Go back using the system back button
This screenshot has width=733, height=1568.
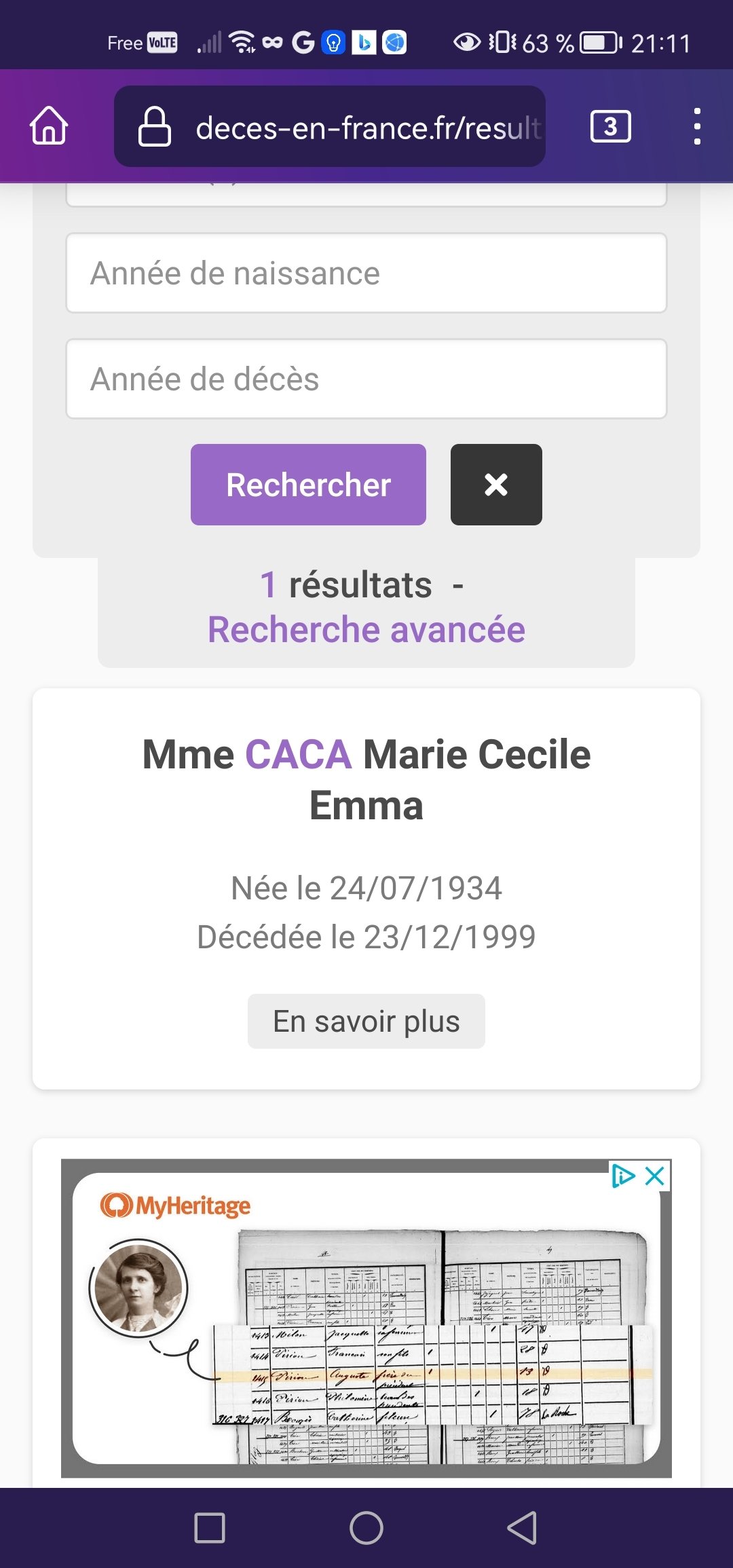[x=523, y=1528]
